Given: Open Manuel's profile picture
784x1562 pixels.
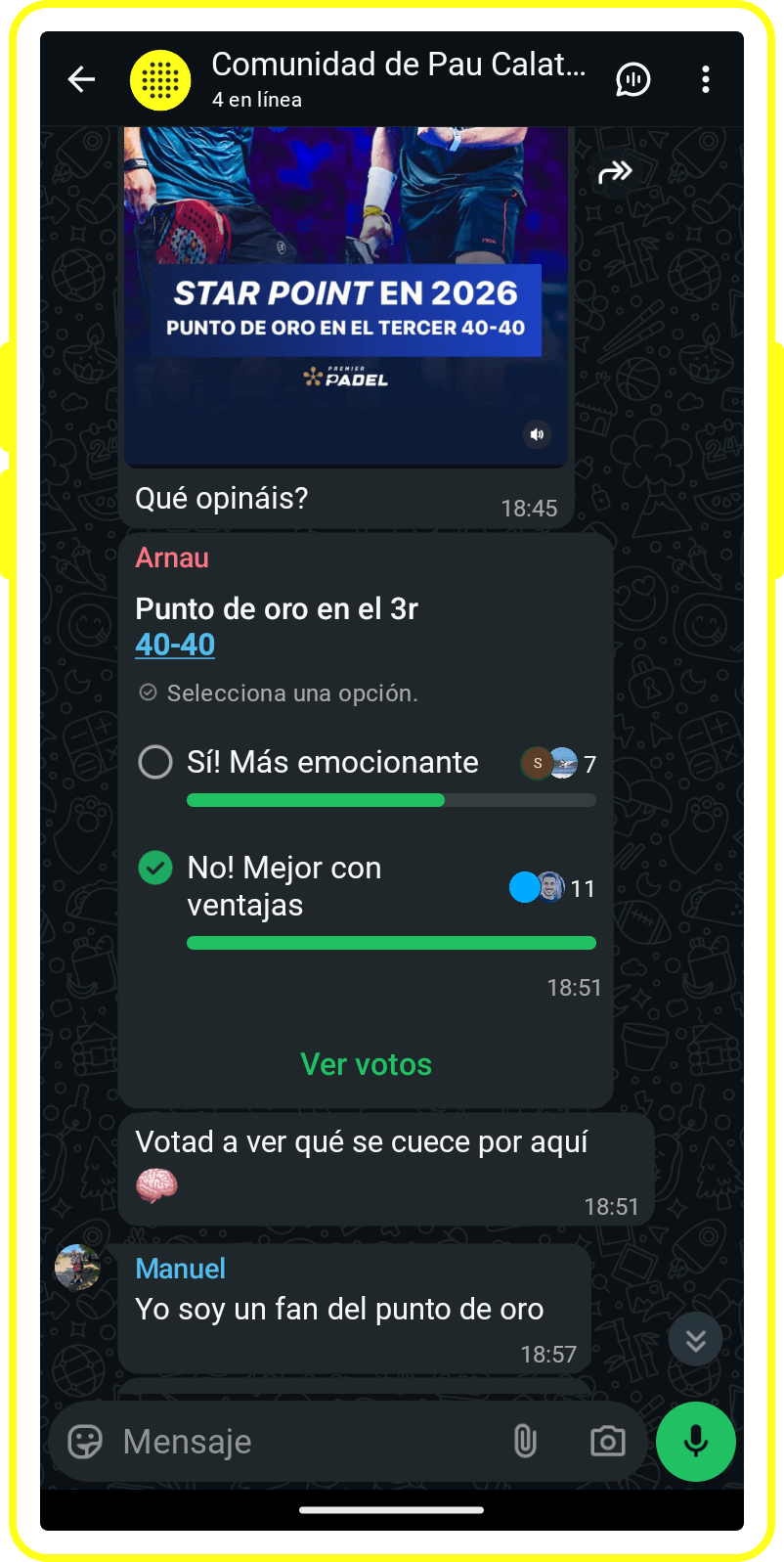Looking at the screenshot, I should click(x=77, y=1267).
